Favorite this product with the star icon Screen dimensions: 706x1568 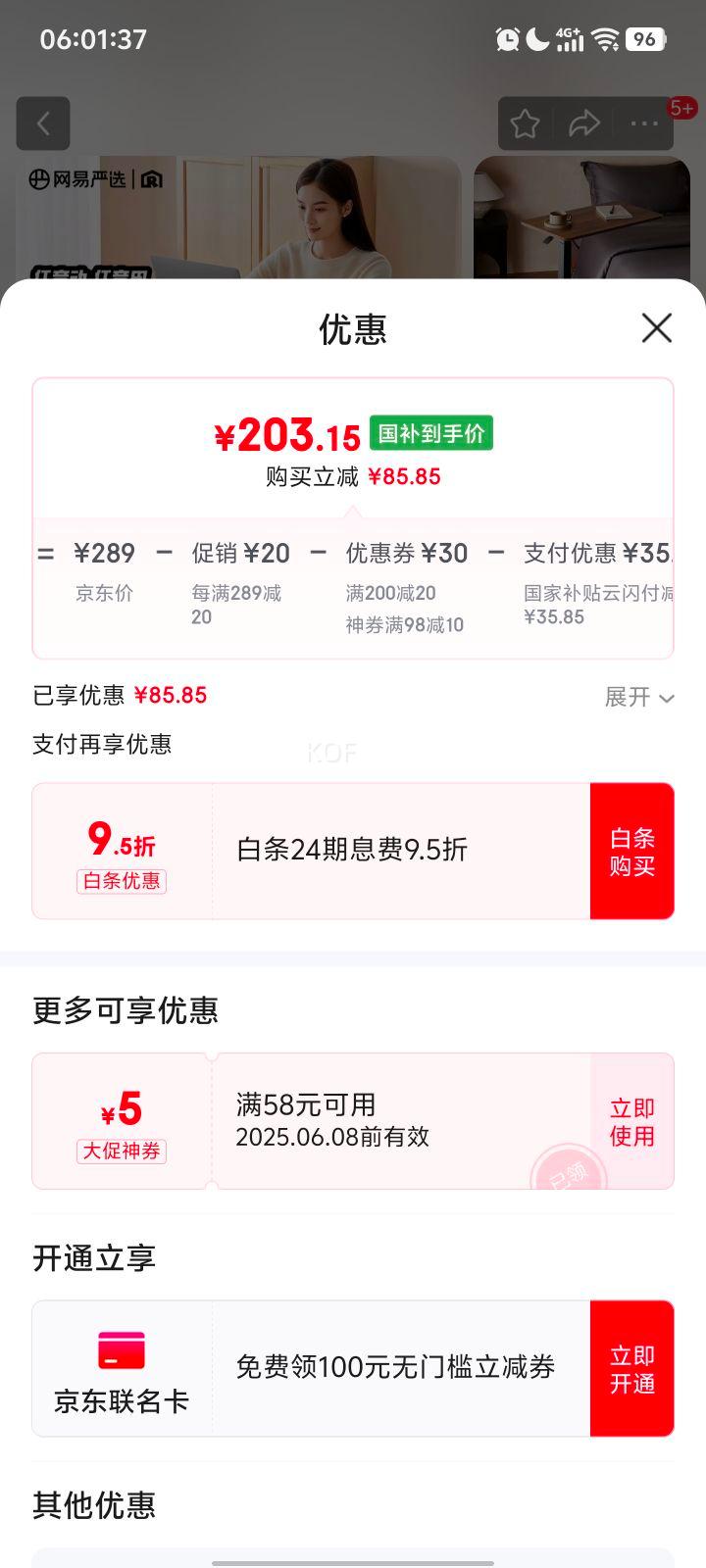pos(526,123)
